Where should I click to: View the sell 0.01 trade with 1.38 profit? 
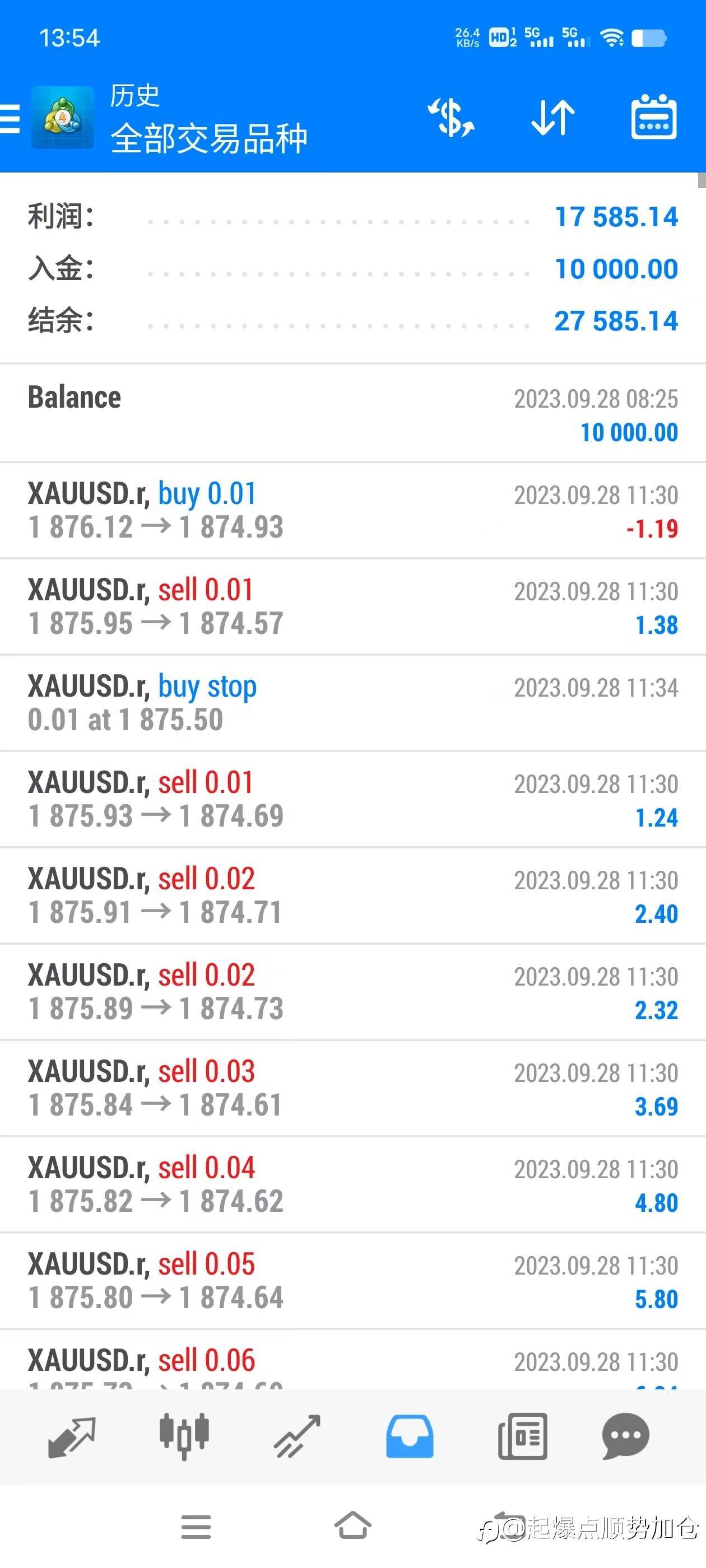click(352, 606)
